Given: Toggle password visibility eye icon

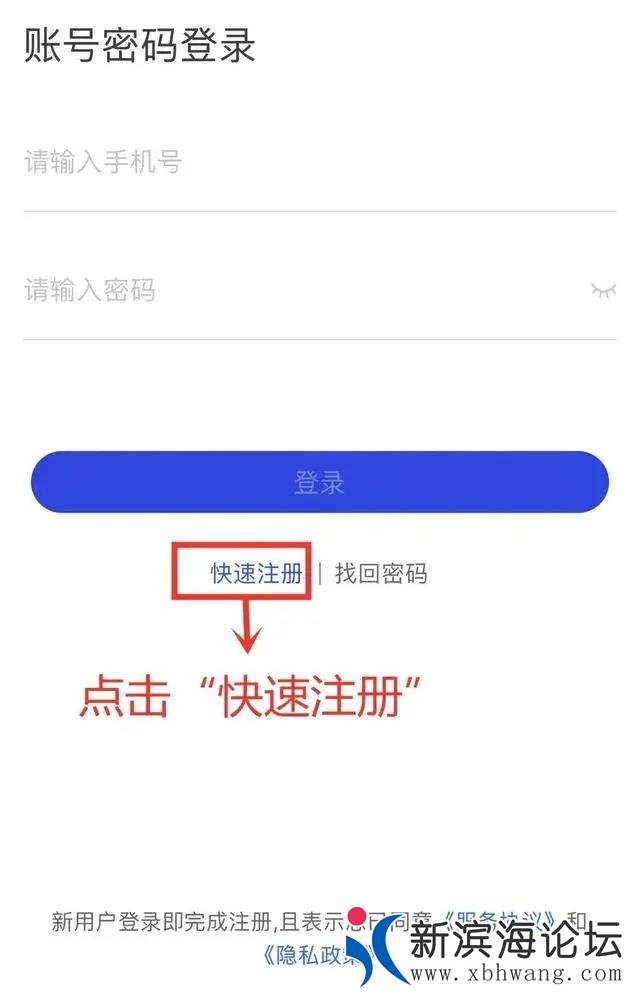Looking at the screenshot, I should [x=602, y=290].
